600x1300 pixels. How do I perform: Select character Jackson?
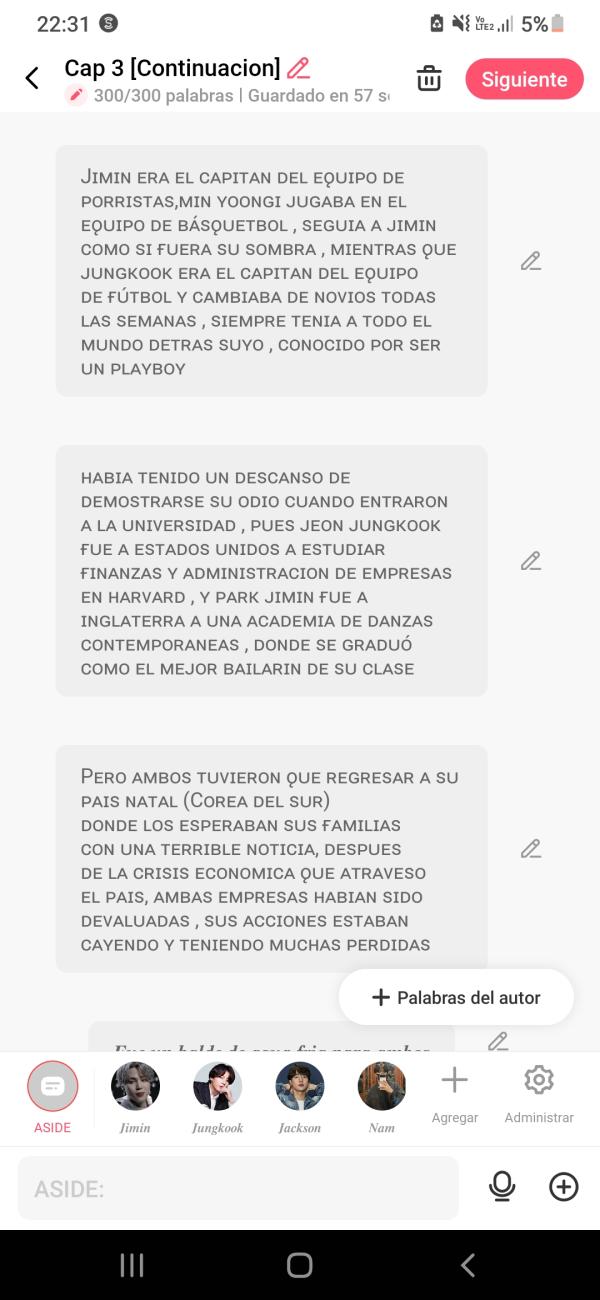(x=299, y=1087)
